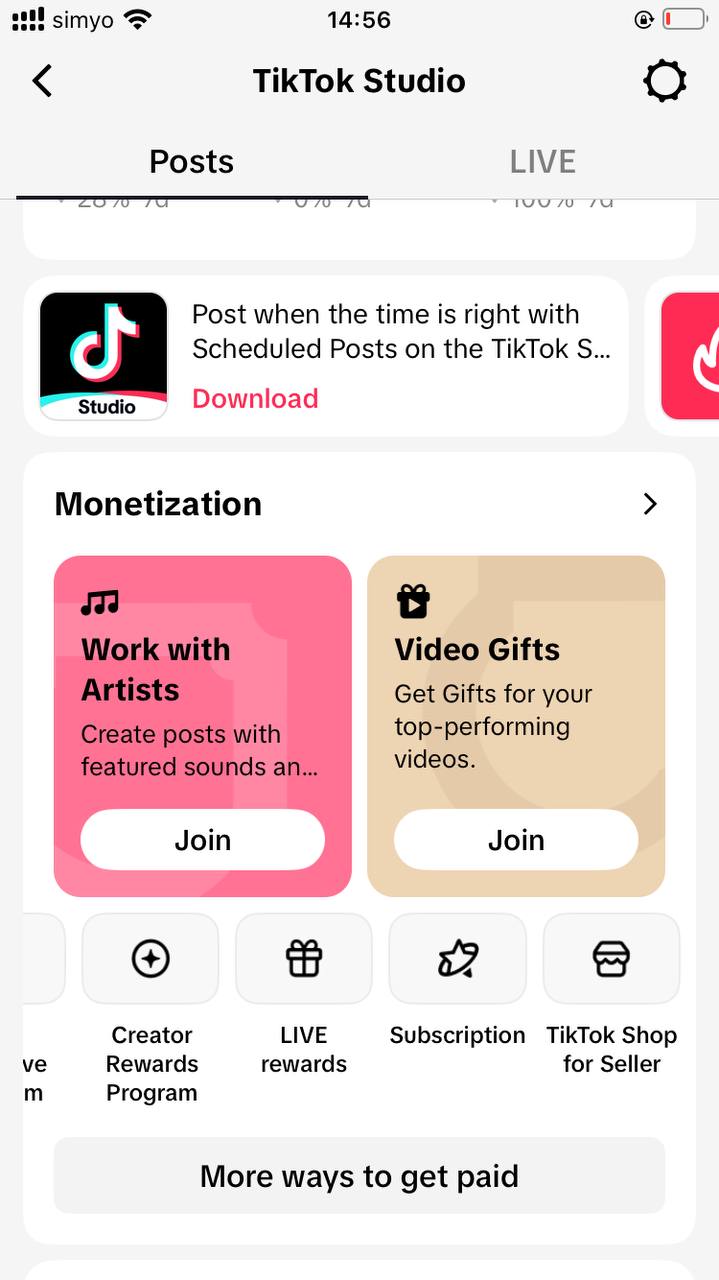Tap Download for TikTok Studio app
Screen dimensions: 719x1280
(255, 398)
